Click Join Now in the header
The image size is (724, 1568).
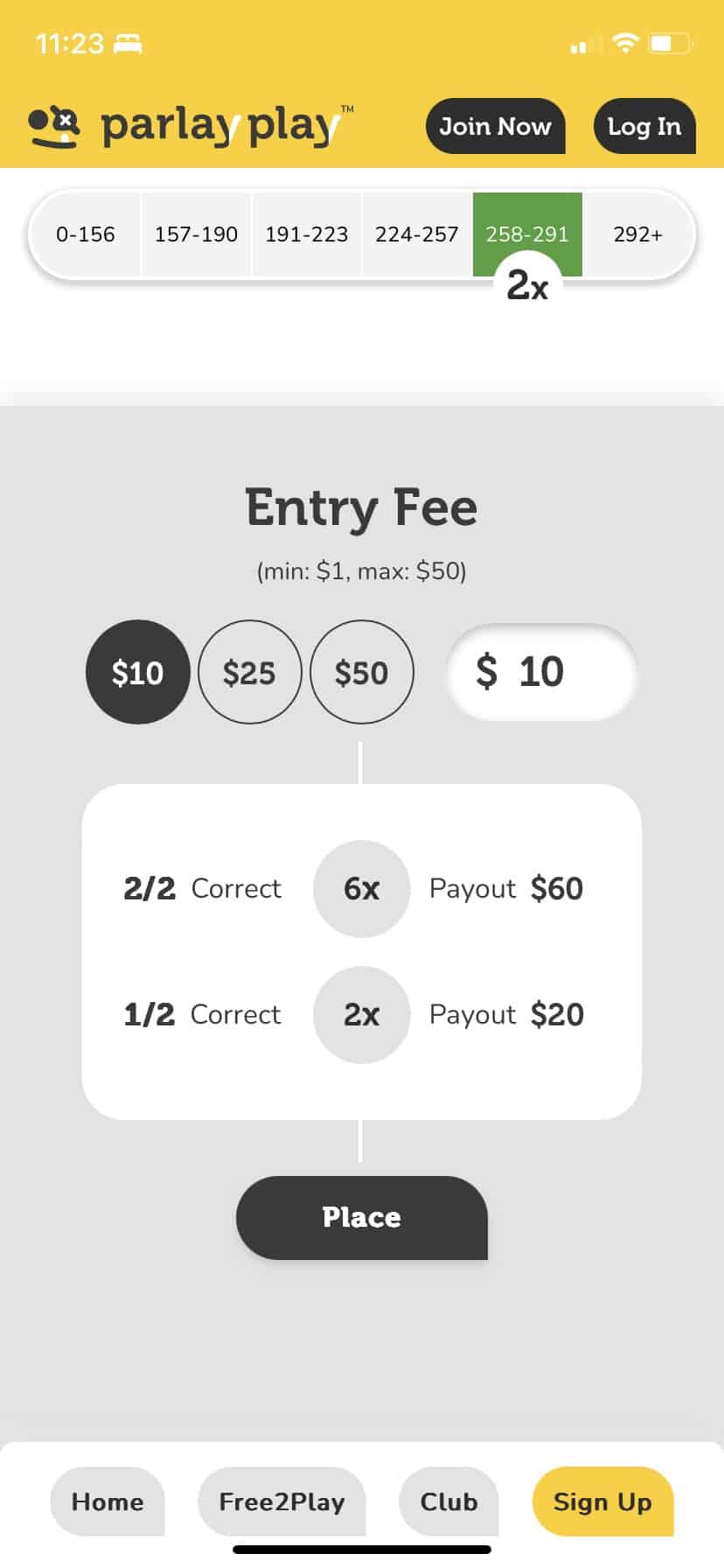pos(495,126)
